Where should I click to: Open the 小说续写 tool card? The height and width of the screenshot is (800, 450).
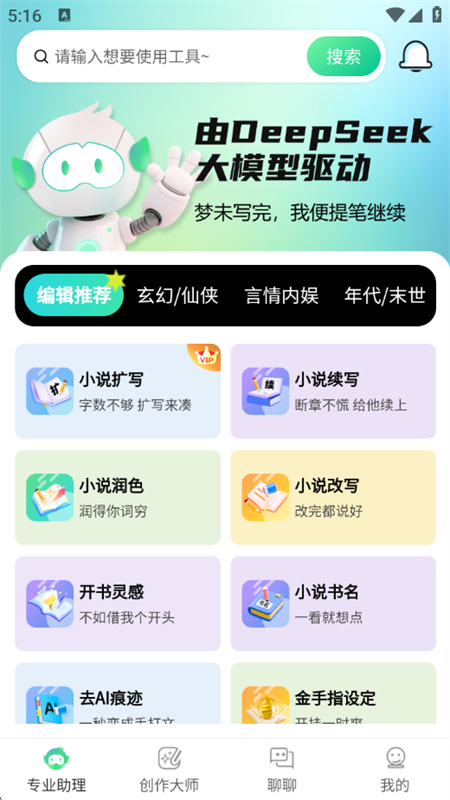coord(333,391)
